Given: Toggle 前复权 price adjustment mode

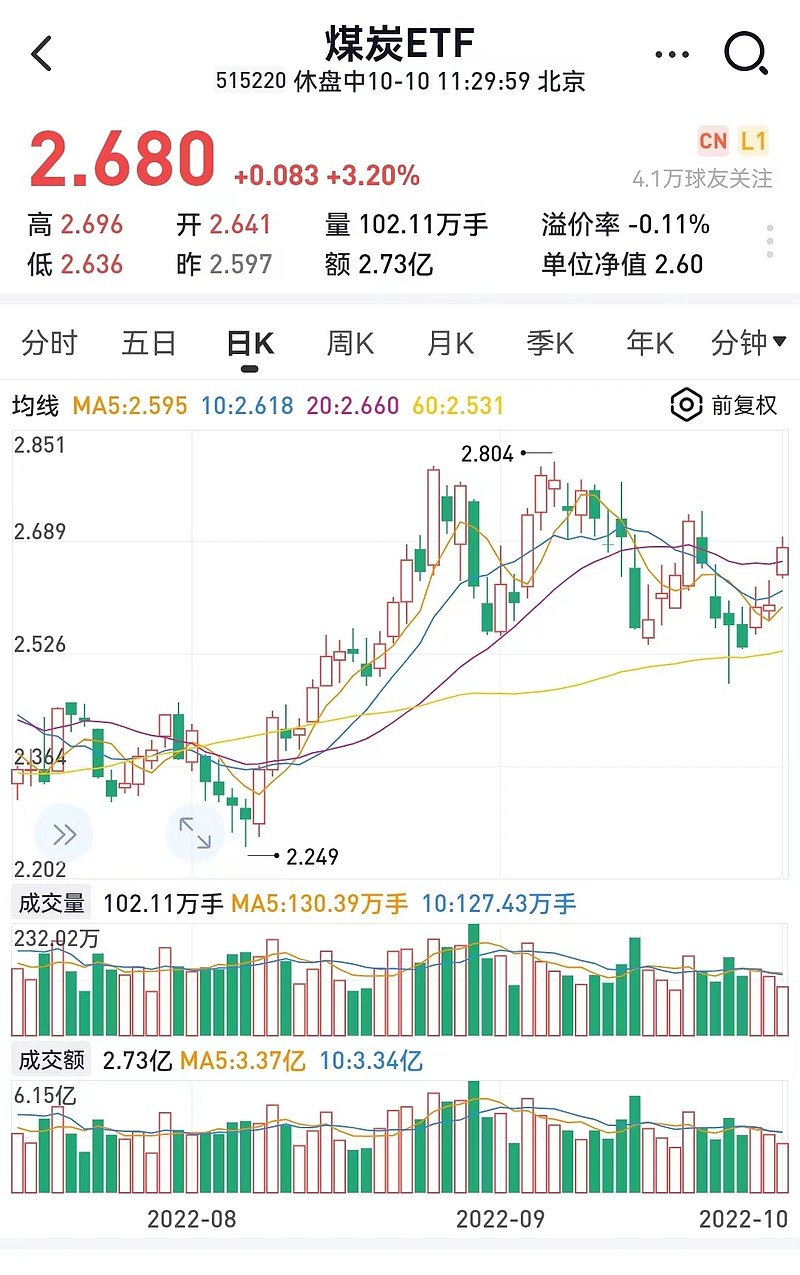Looking at the screenshot, I should [x=745, y=405].
